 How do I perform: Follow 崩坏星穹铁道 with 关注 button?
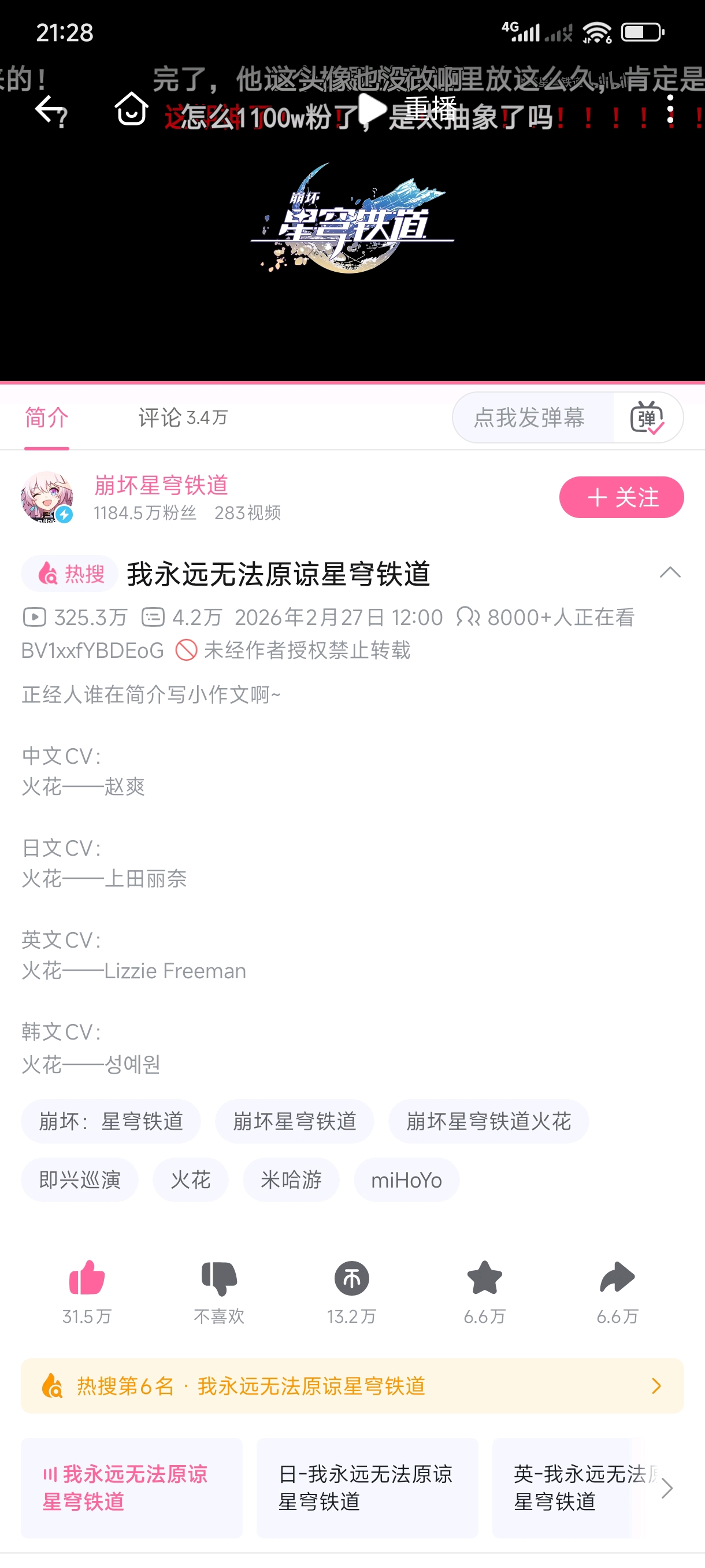click(x=621, y=497)
